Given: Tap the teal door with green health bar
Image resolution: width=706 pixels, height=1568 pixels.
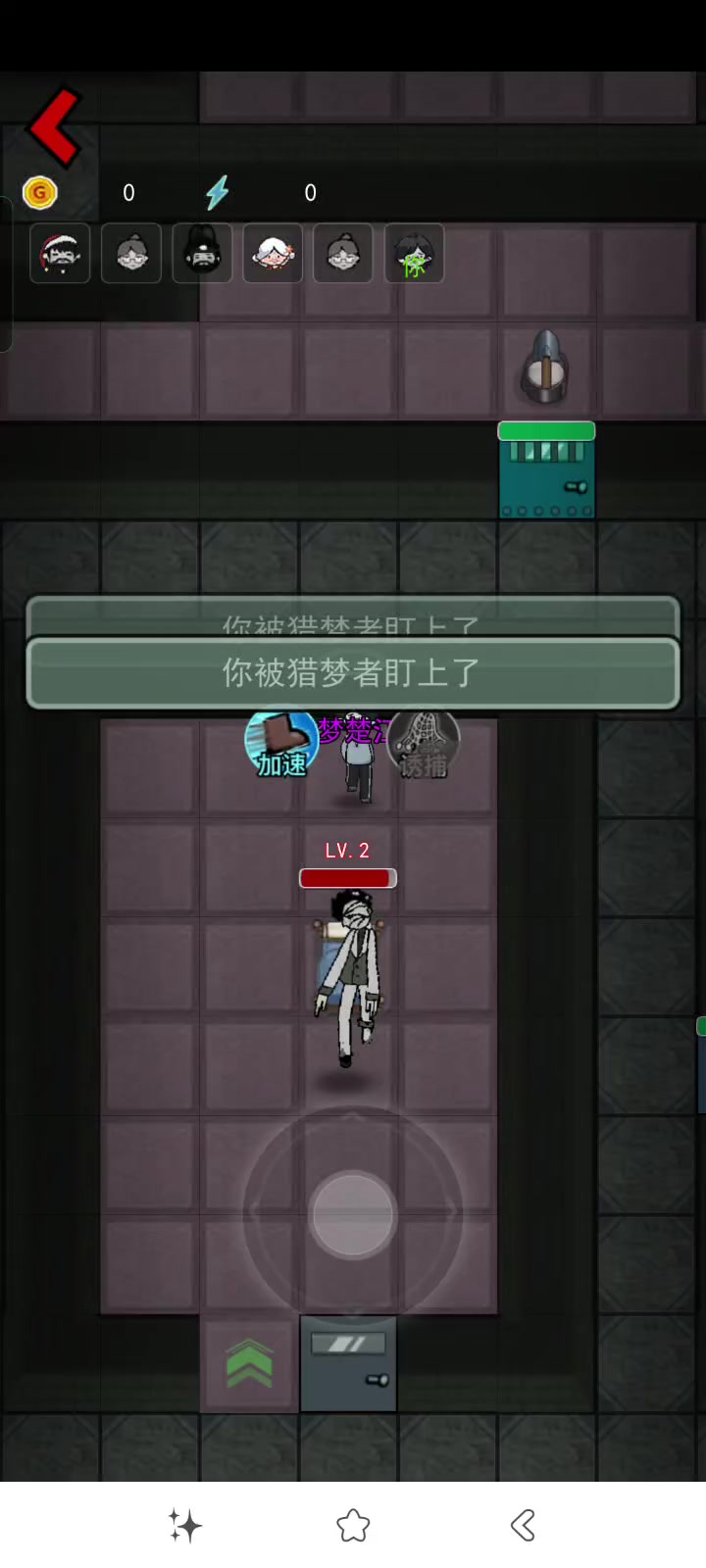Looking at the screenshot, I should point(546,470).
